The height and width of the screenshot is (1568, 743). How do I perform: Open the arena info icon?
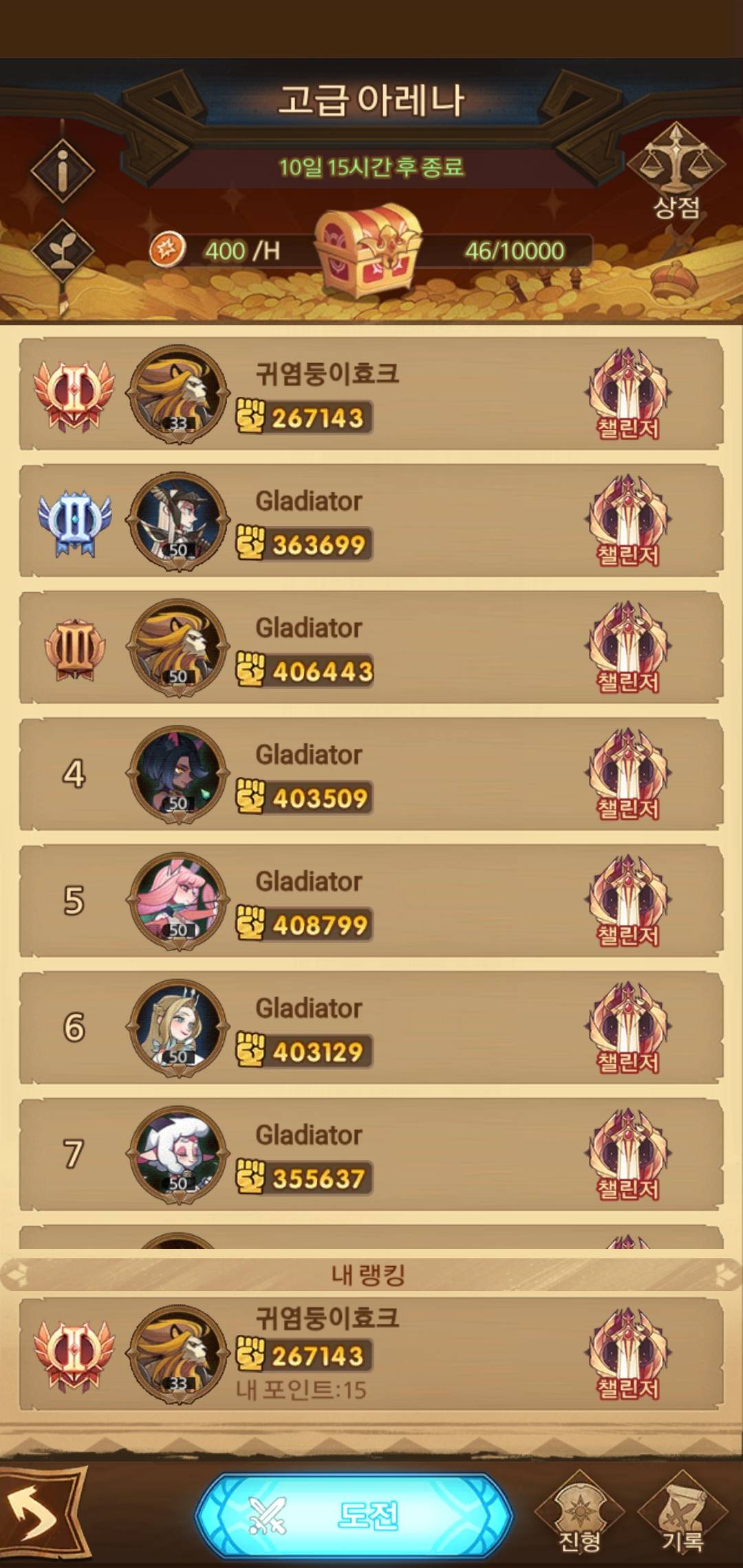pyautogui.click(x=63, y=170)
